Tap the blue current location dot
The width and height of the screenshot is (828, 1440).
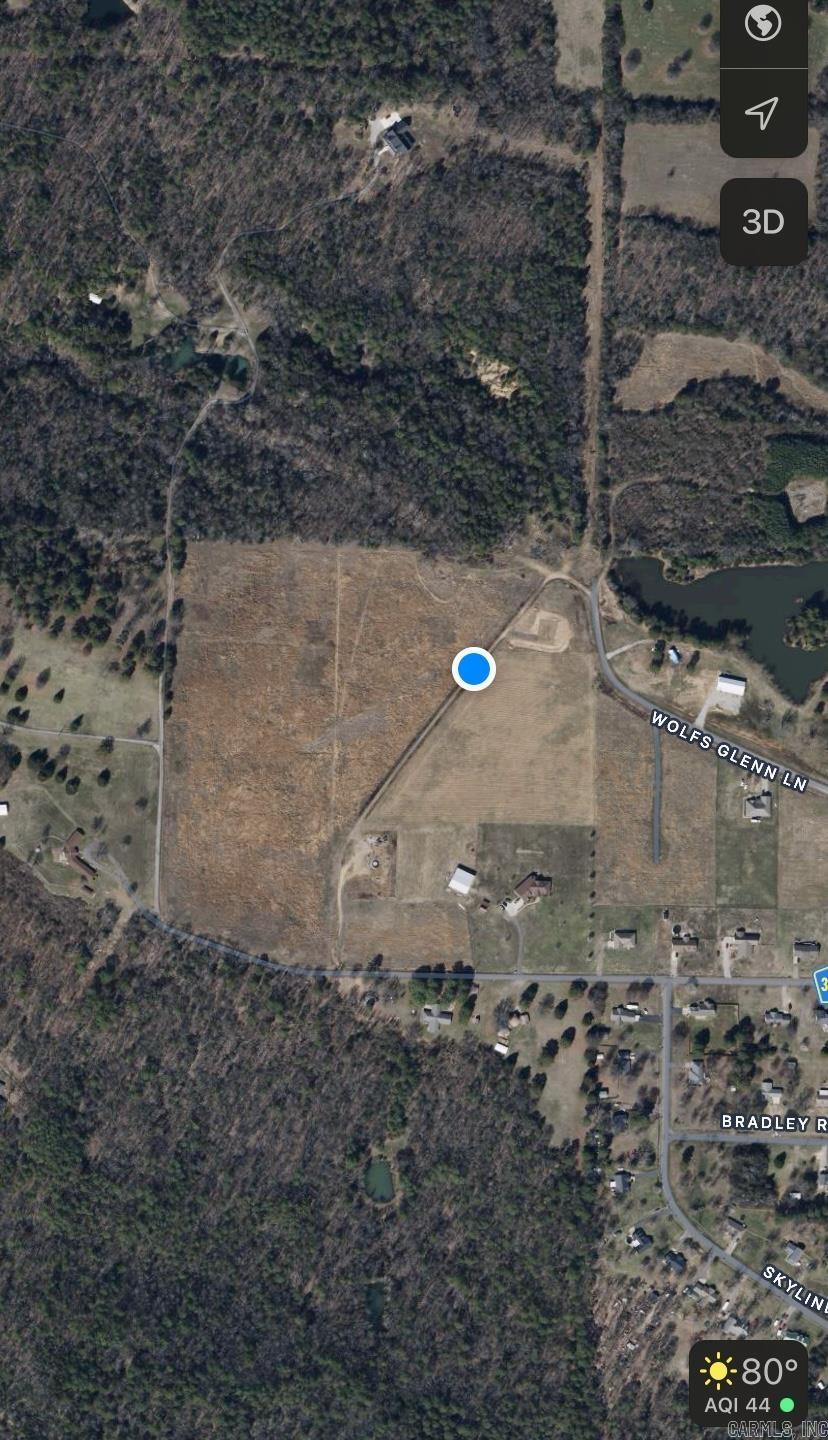[474, 668]
